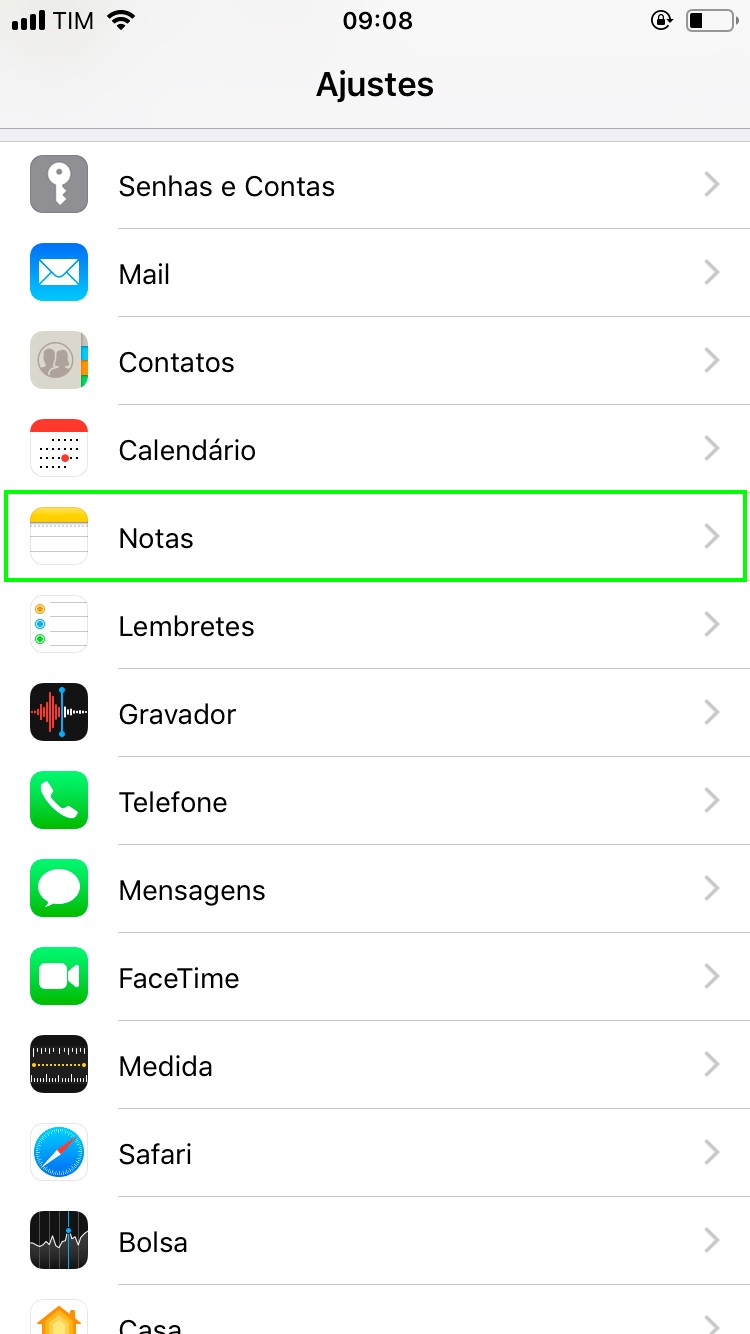Open Calendário settings
Image resolution: width=750 pixels, height=1334 pixels.
375,450
